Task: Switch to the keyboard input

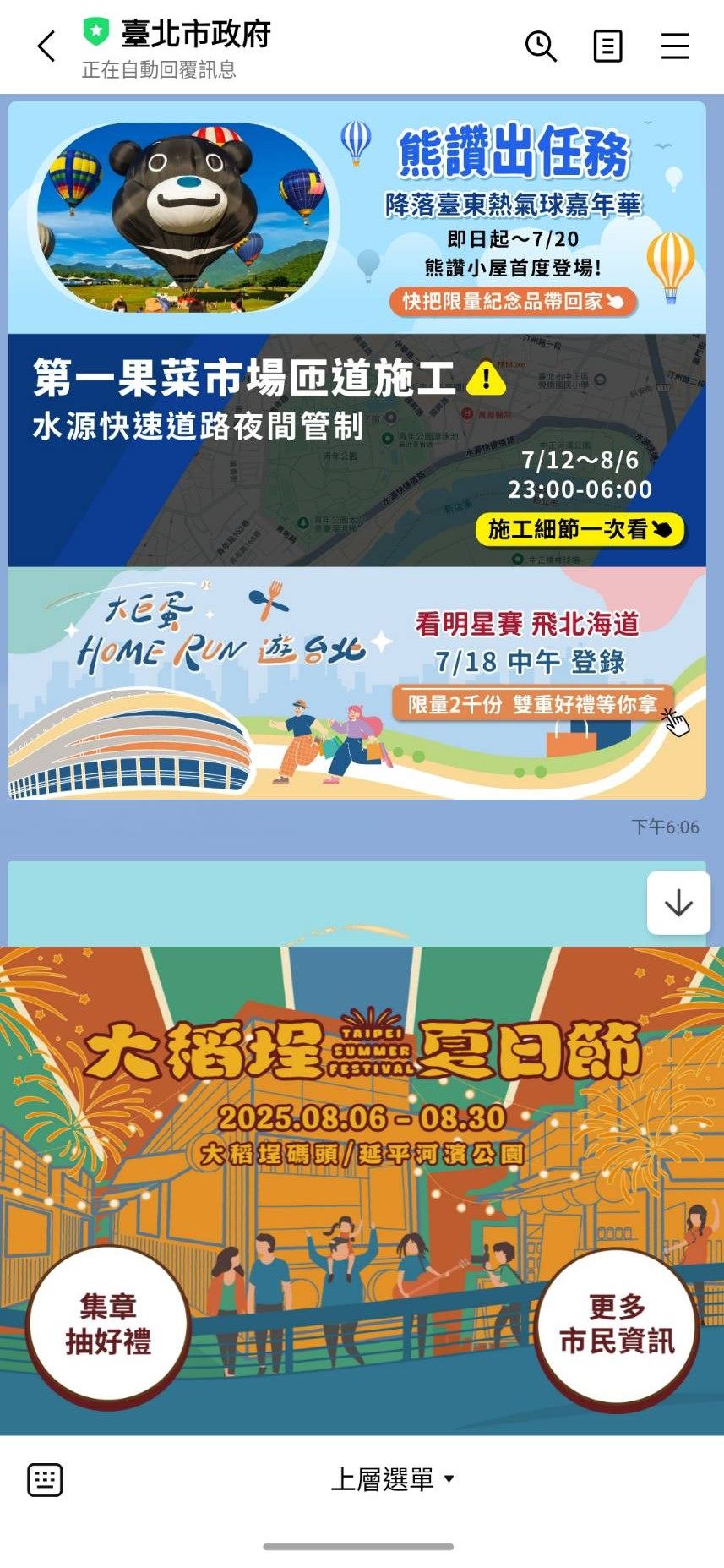Action: pyautogui.click(x=45, y=1479)
